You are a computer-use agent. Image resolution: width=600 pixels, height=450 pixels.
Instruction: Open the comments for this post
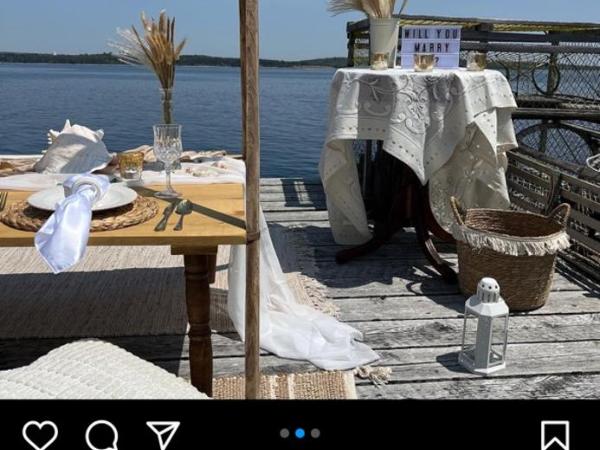pos(101,435)
